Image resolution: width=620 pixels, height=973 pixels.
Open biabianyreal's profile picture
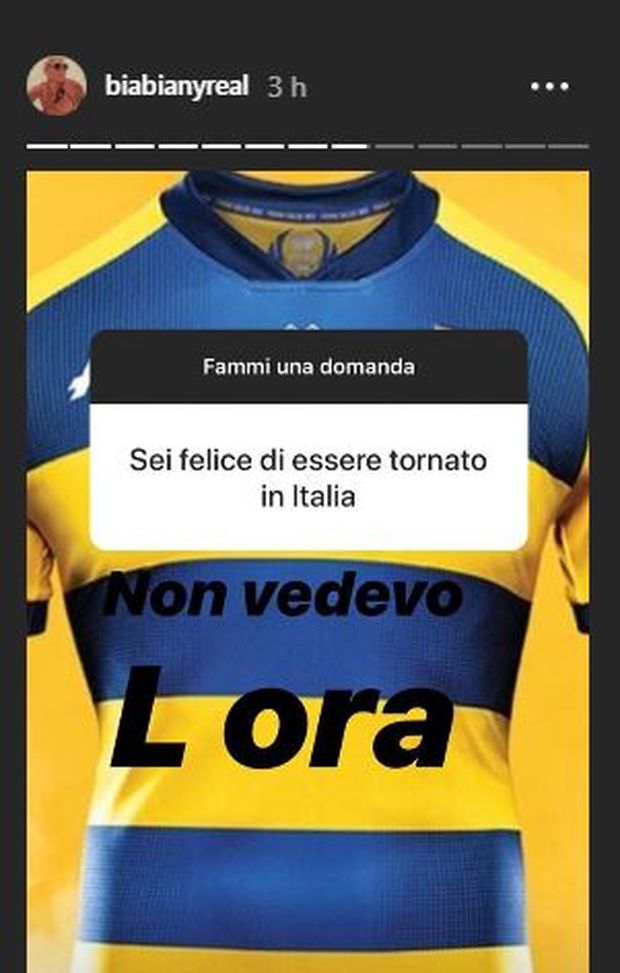[55, 85]
